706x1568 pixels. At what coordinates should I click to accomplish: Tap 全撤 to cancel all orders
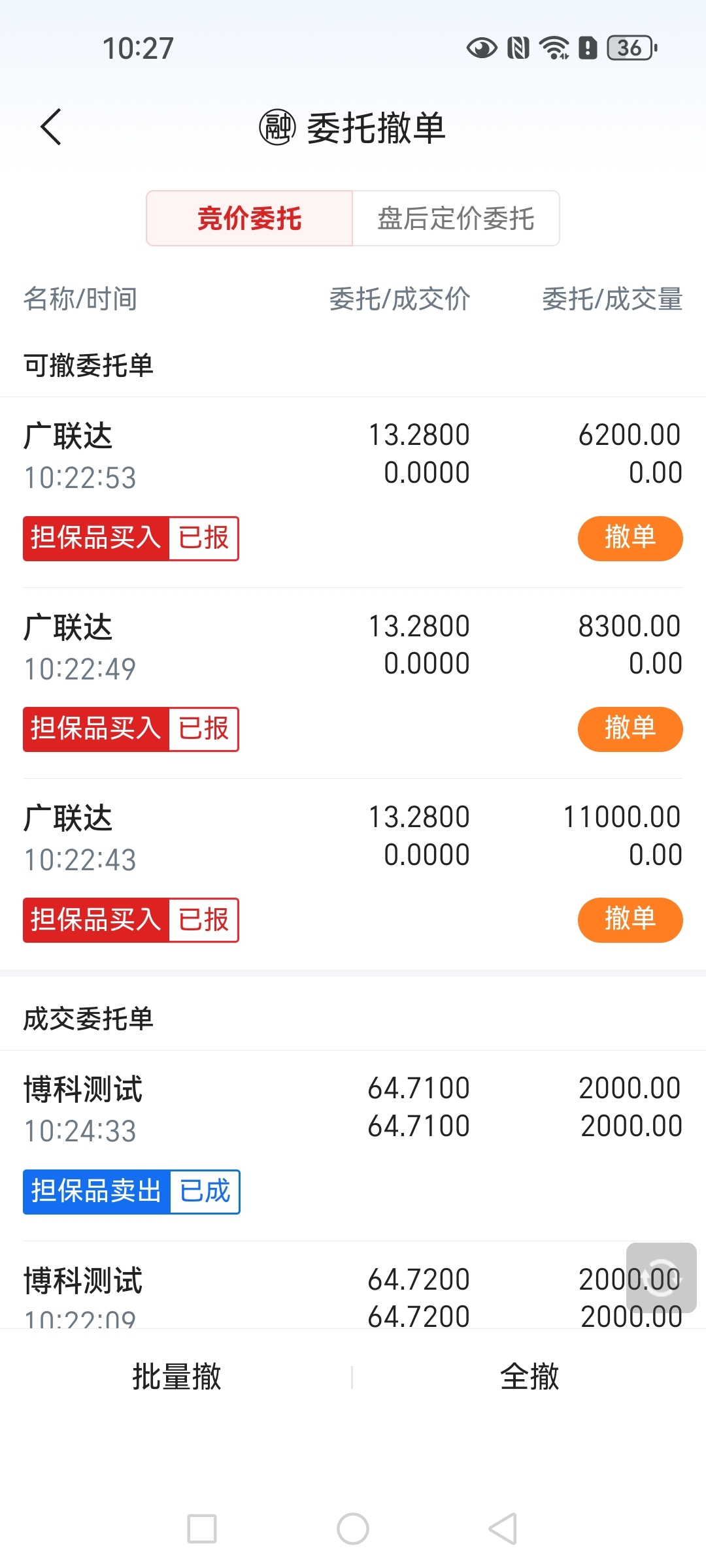529,1377
